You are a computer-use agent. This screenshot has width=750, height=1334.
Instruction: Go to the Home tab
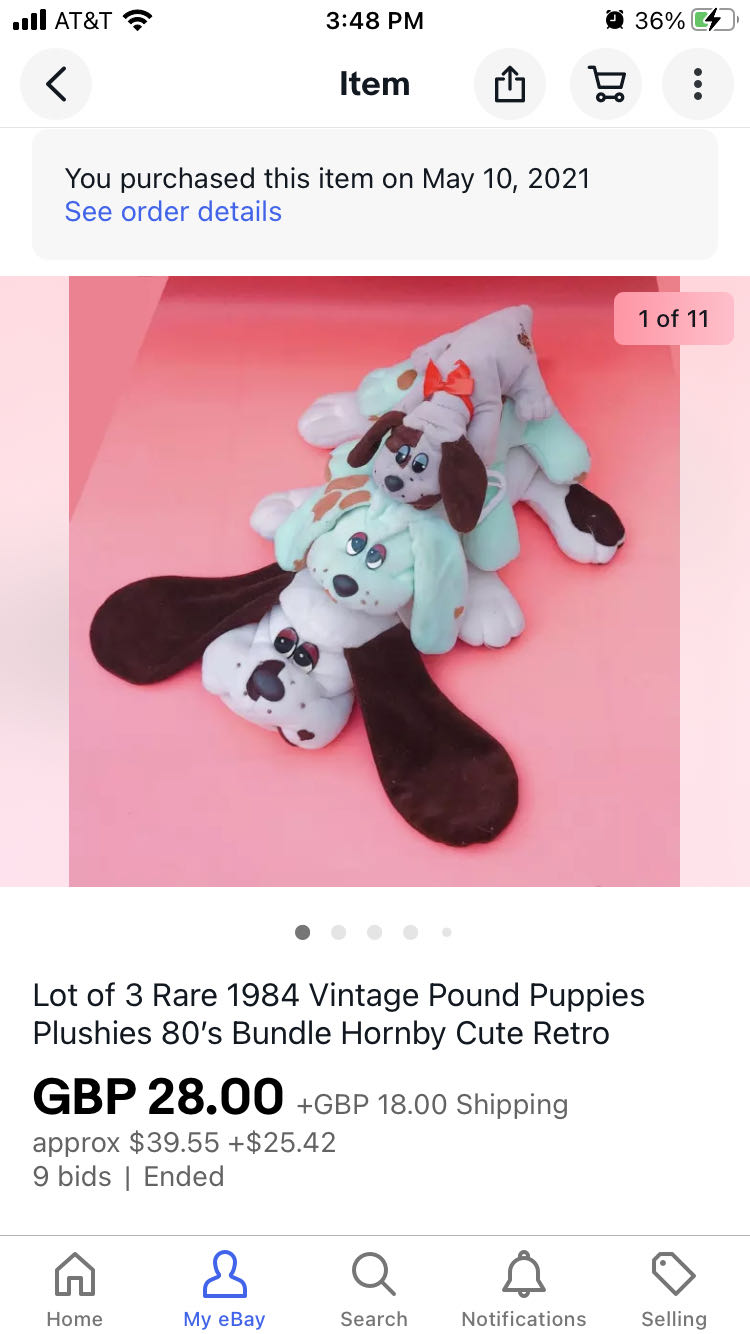click(75, 1288)
